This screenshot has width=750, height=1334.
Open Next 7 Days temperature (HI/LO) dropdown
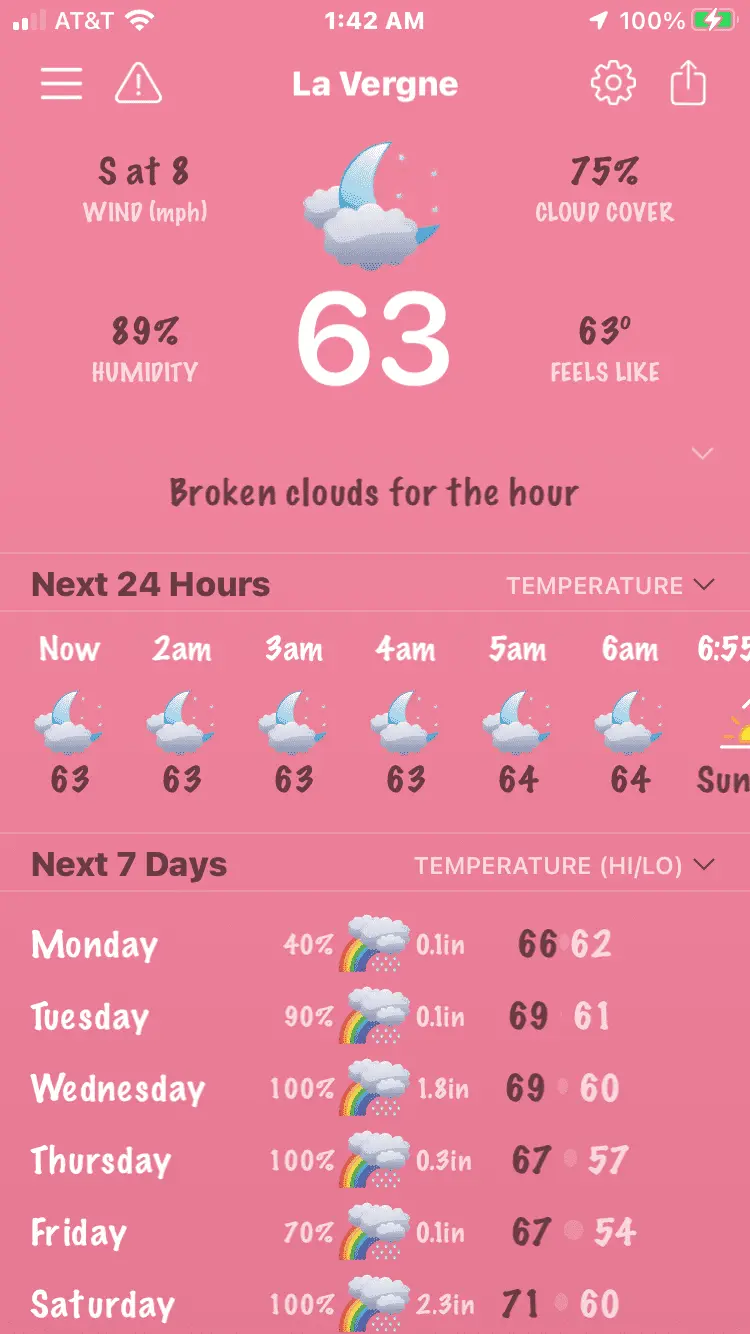[x=565, y=865]
